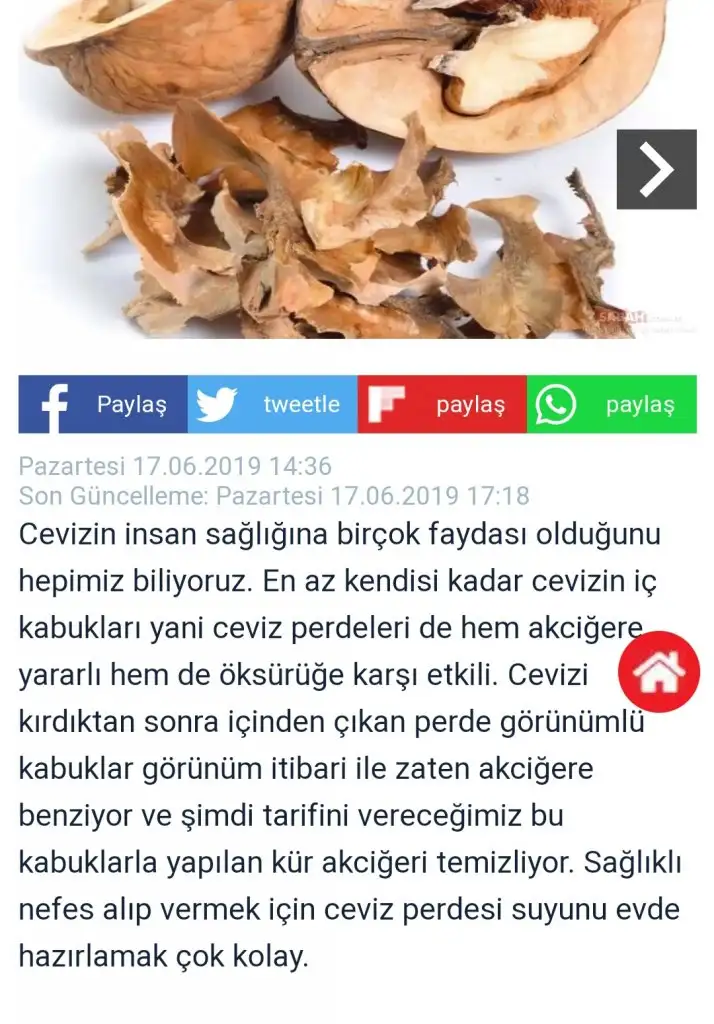Go to the next gallery image
714x1024 pixels.
point(656,169)
